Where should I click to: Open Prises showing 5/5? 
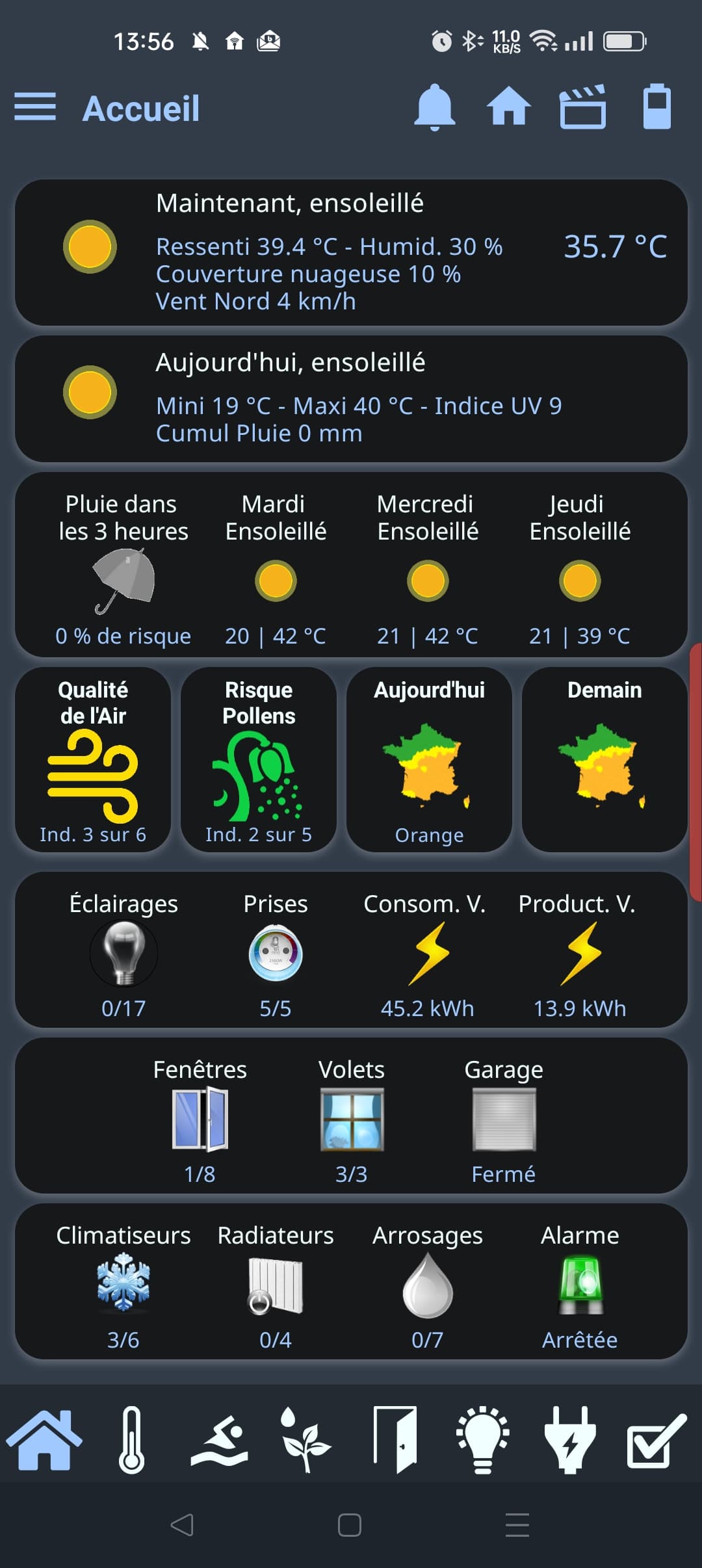click(x=276, y=954)
